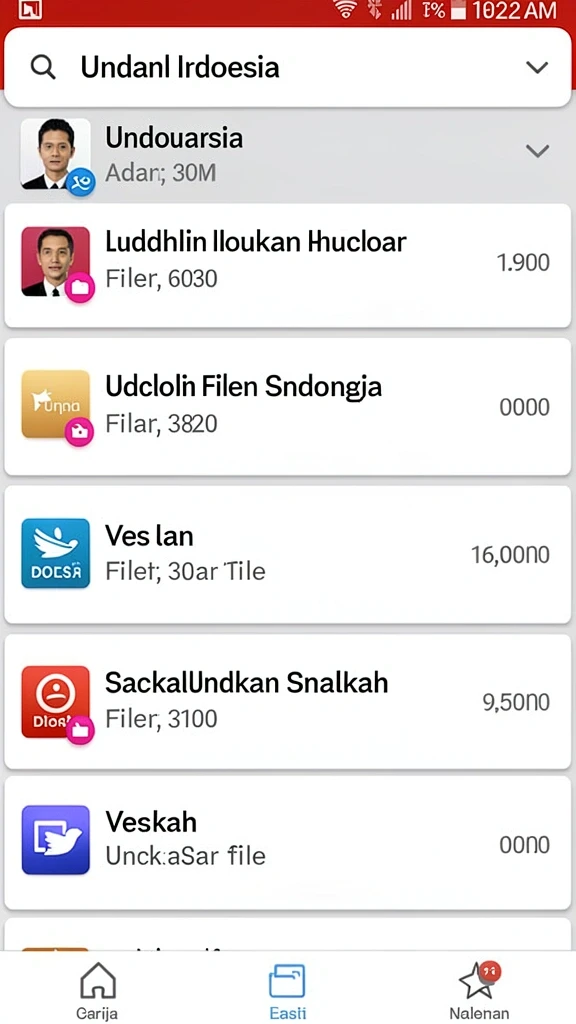This screenshot has height=1024, width=576.
Task: Open the Udcloln Filen Sndongja item
Action: [x=287, y=407]
